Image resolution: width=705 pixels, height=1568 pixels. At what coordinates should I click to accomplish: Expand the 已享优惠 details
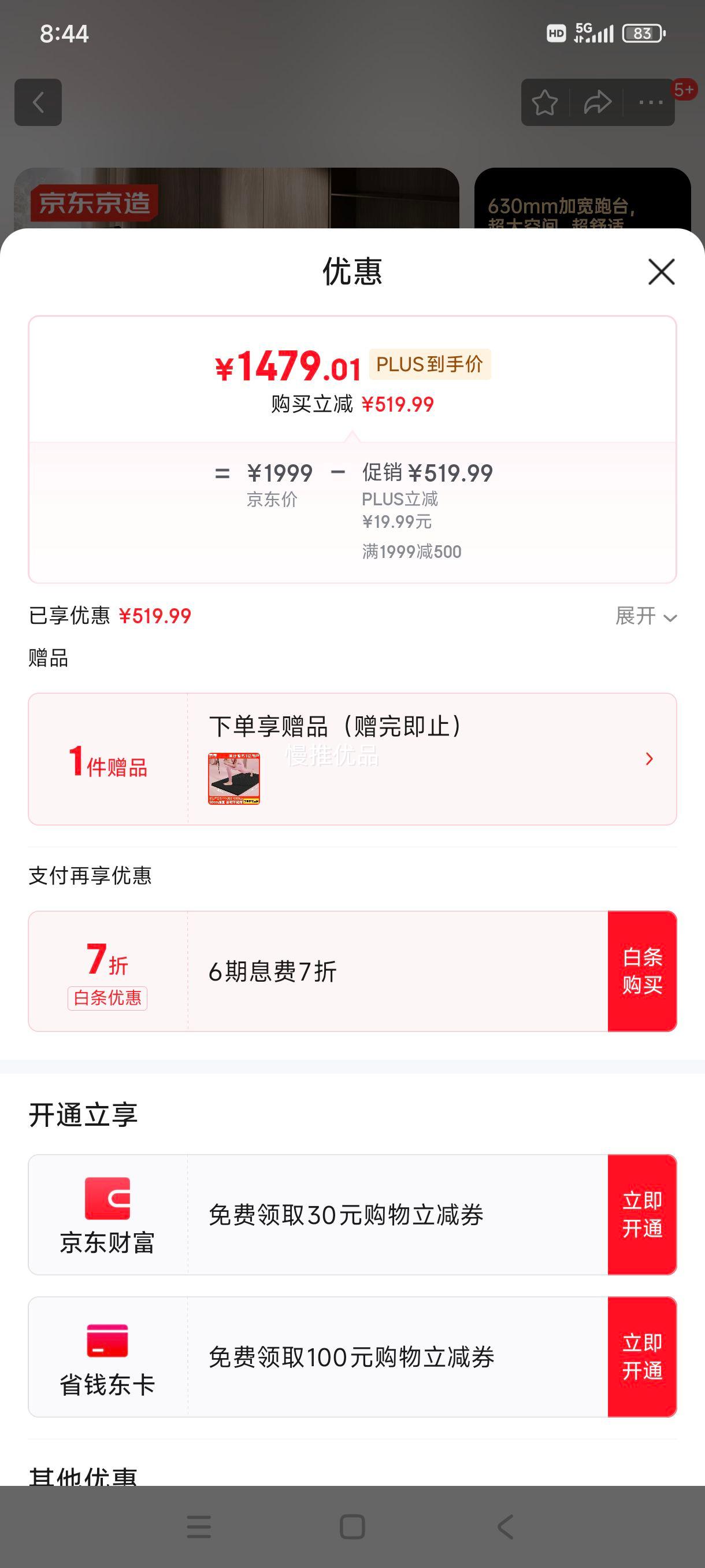click(x=645, y=616)
